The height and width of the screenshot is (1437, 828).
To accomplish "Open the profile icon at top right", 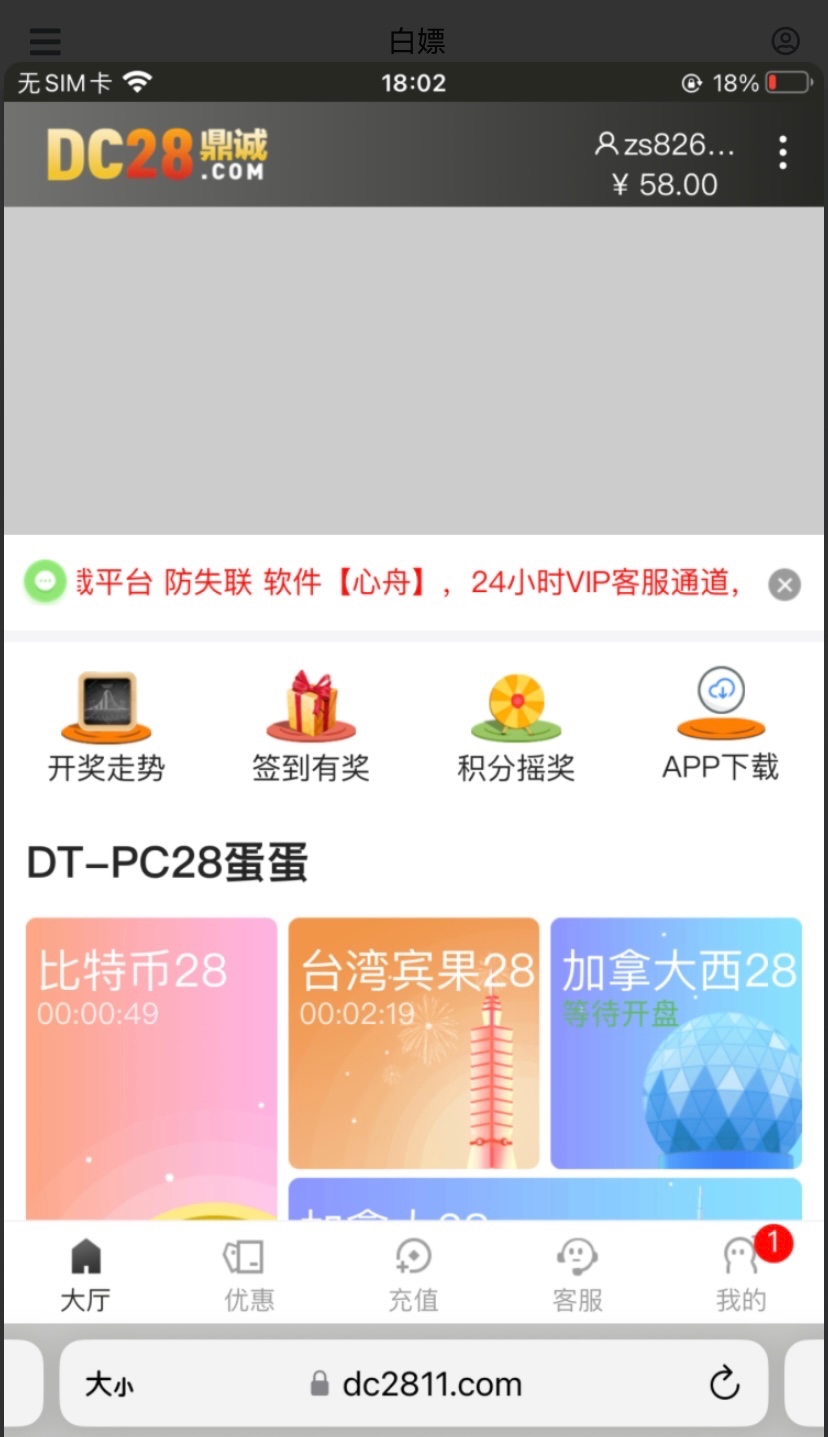I will pyautogui.click(x=786, y=41).
